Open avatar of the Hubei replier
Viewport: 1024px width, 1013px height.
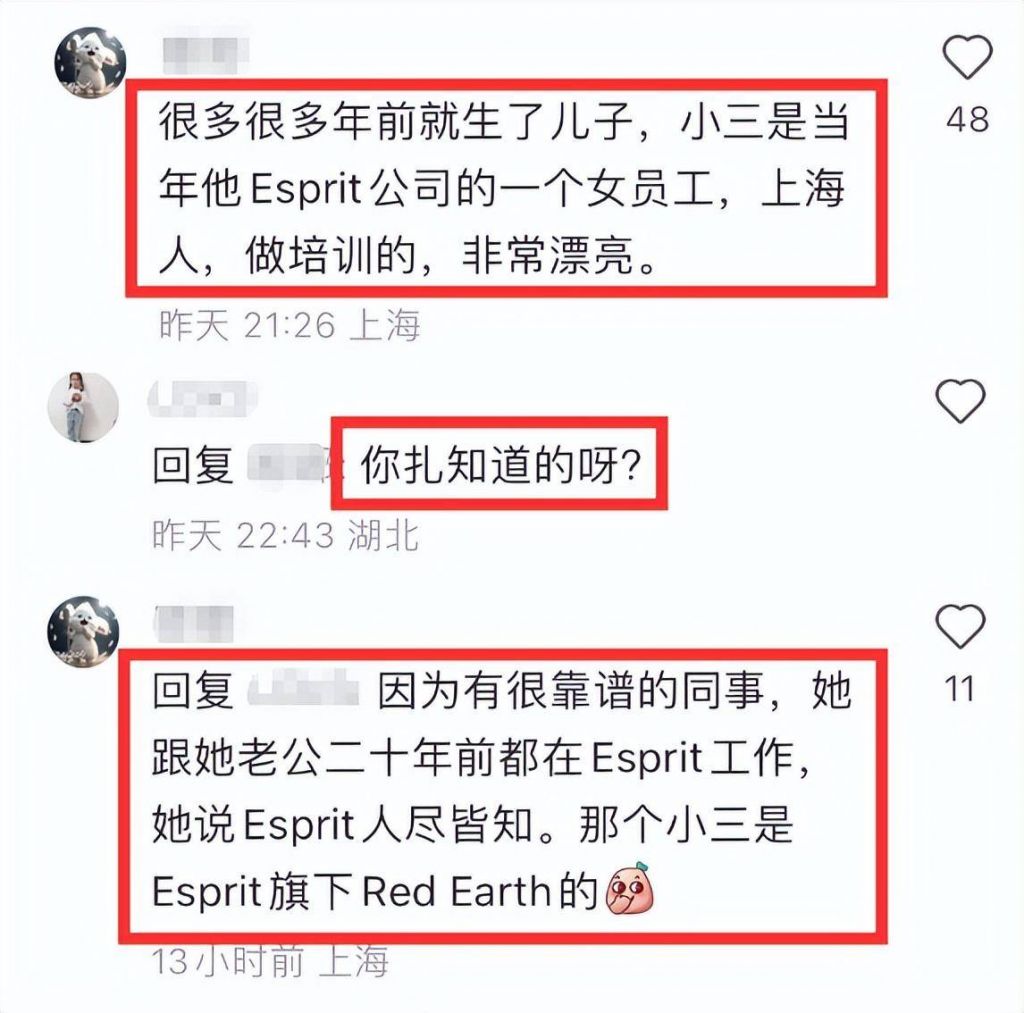click(84, 406)
